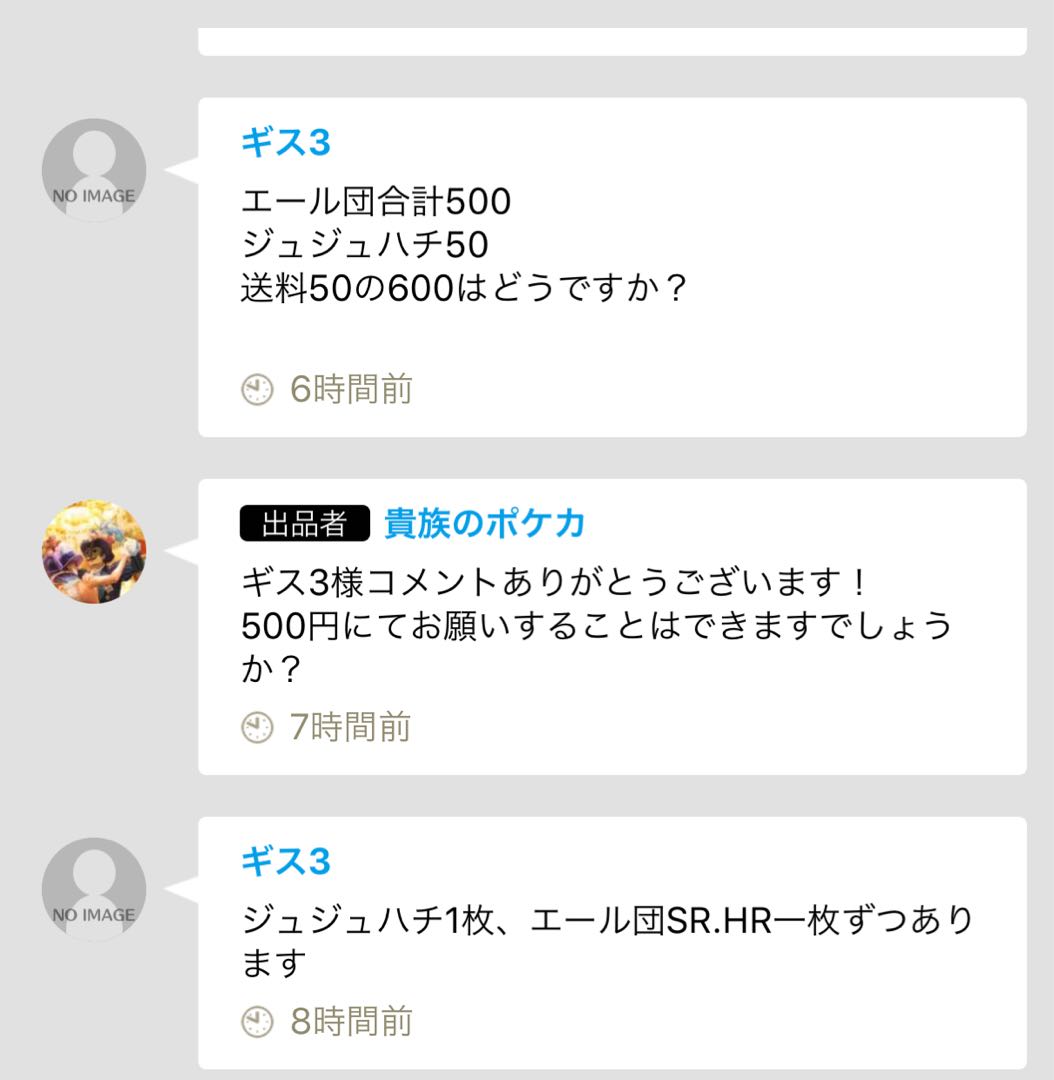Click the NO IMAGE avatar of the bottom comment
Screen dimensions: 1054x1080
tap(95, 888)
